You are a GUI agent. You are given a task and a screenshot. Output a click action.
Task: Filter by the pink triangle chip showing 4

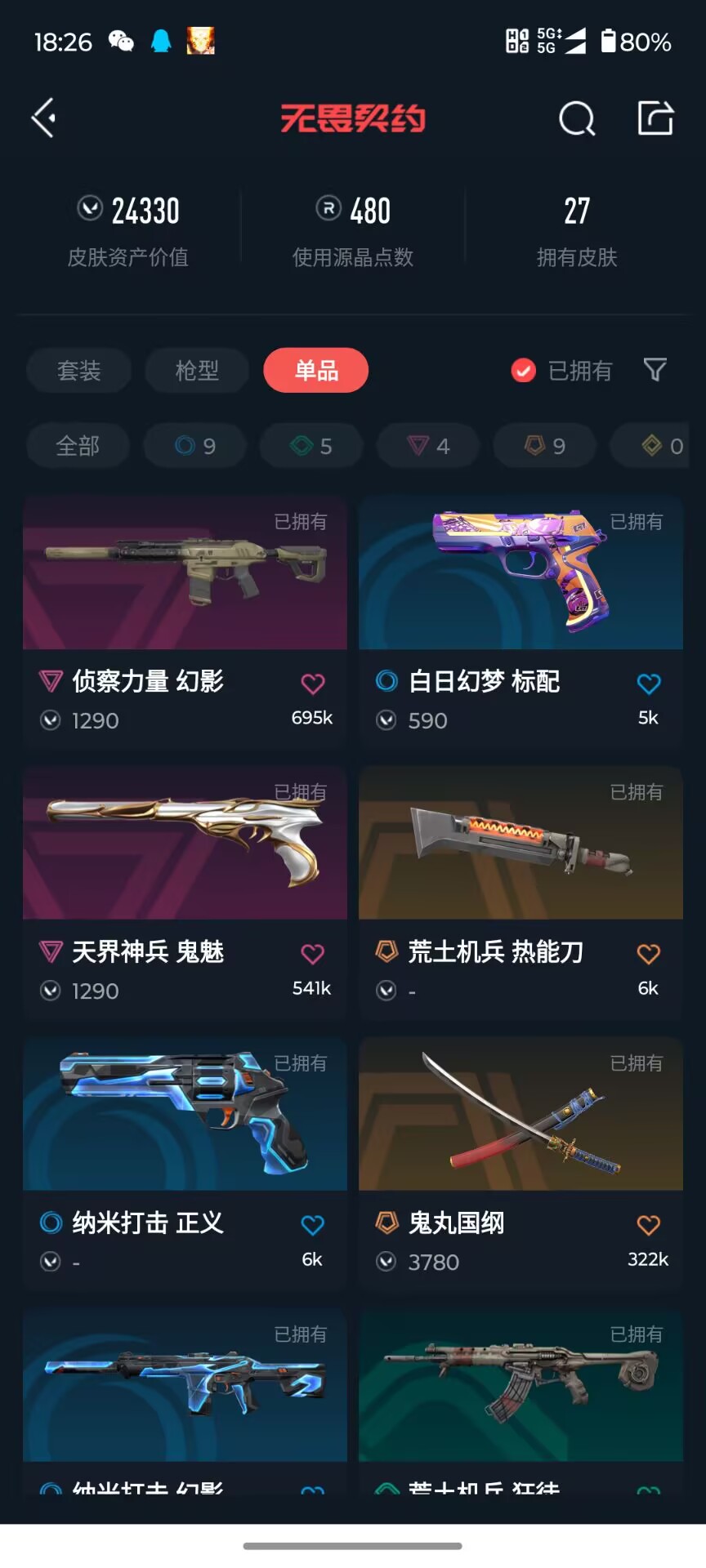pos(428,446)
